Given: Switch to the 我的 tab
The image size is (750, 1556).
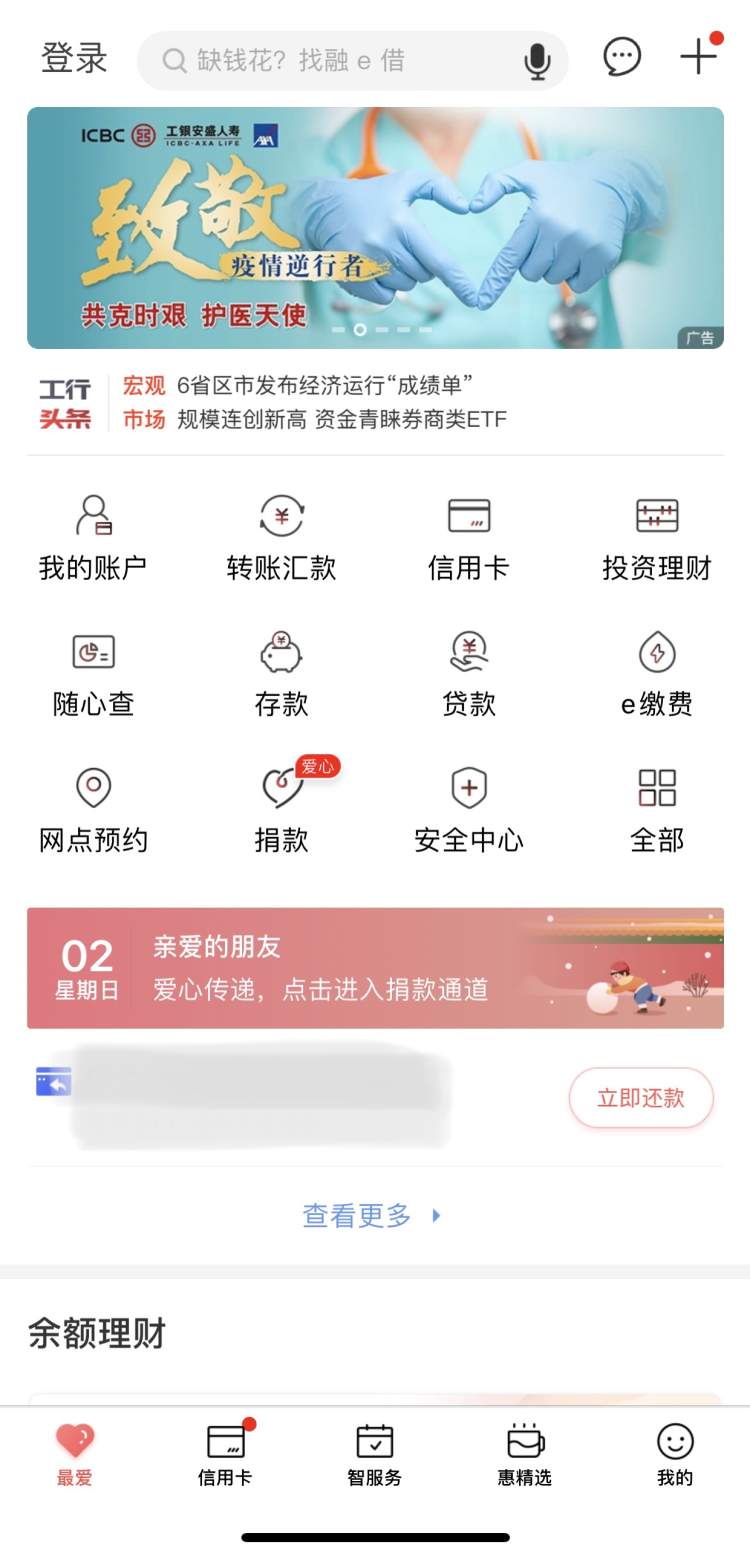Looking at the screenshot, I should point(675,1455).
